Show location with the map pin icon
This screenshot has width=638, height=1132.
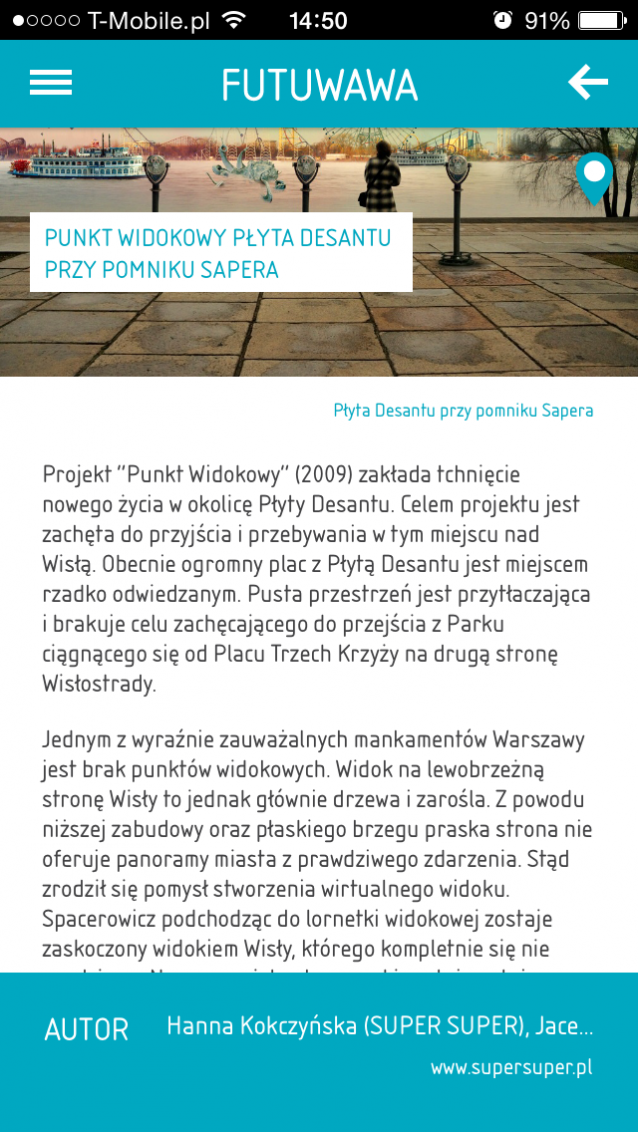tap(594, 177)
